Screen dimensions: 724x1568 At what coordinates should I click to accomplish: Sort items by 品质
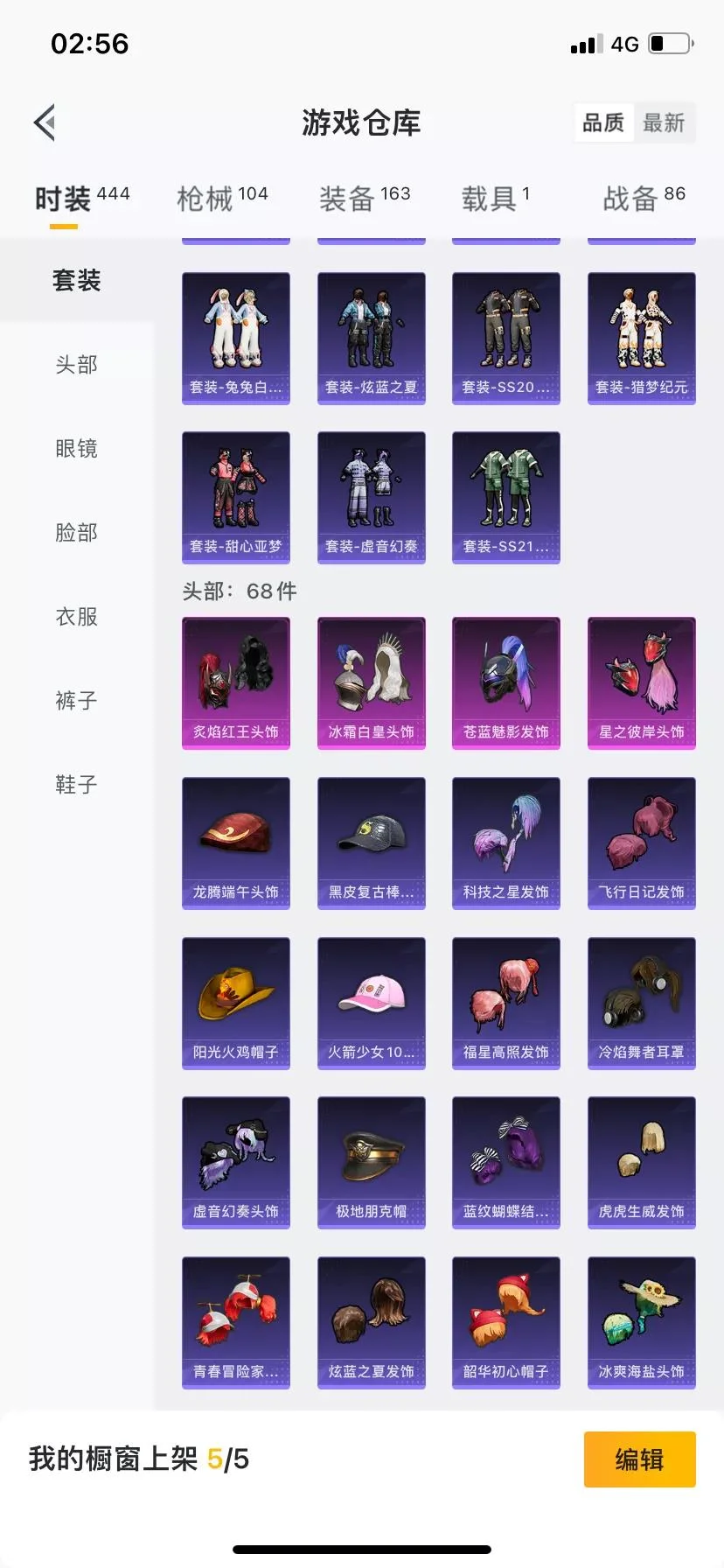pos(603,122)
